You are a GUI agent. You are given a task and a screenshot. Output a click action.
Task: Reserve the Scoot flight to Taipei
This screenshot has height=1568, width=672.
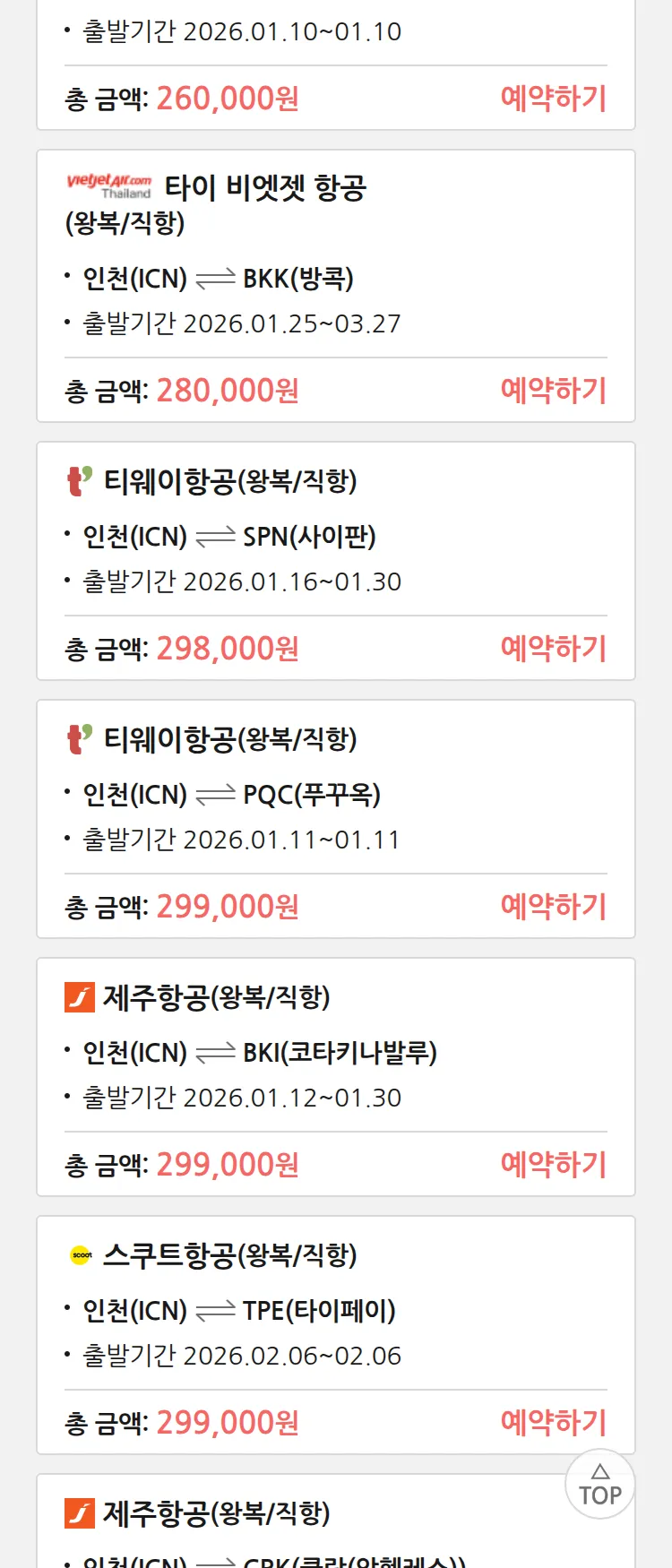(x=553, y=1422)
